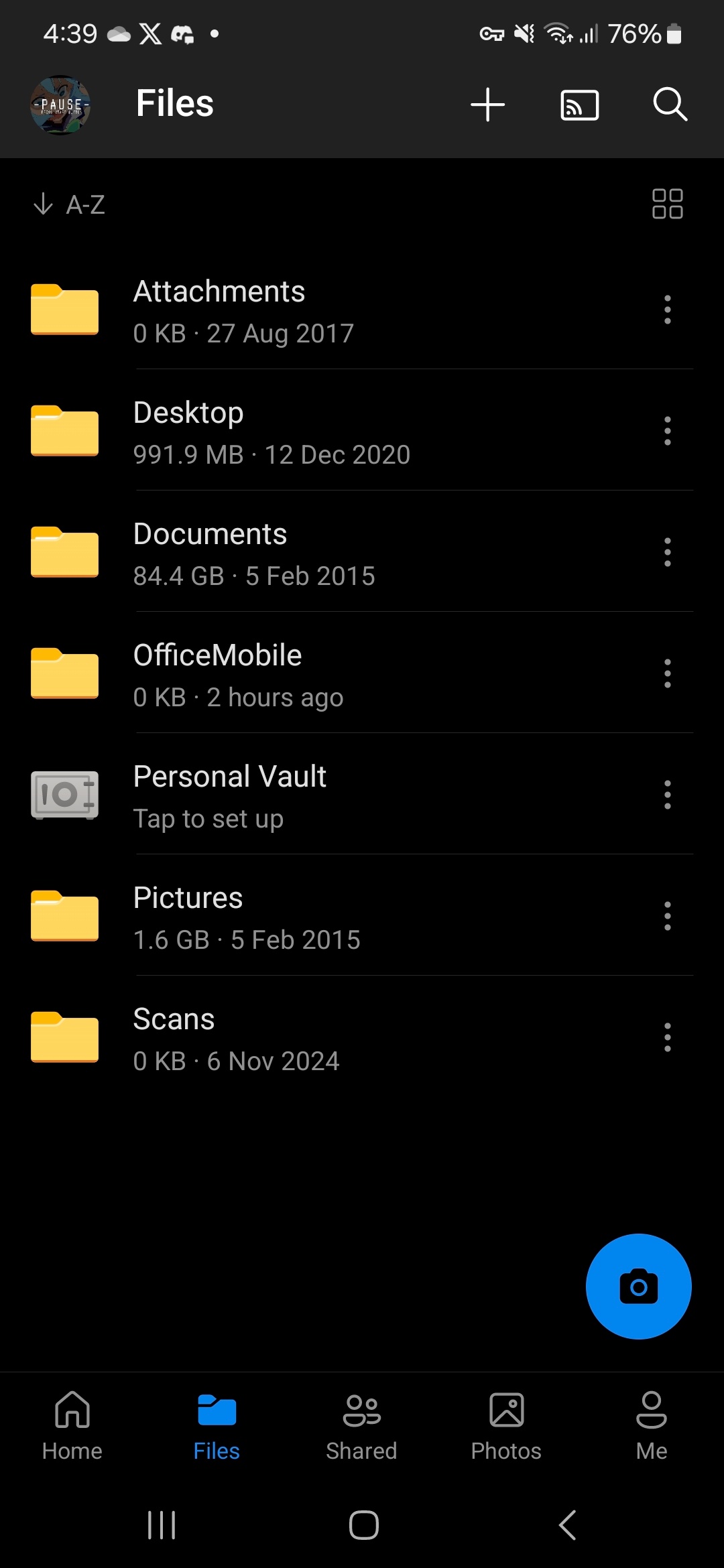
Task: Open the overflow menu for Scans
Action: 667,1037
